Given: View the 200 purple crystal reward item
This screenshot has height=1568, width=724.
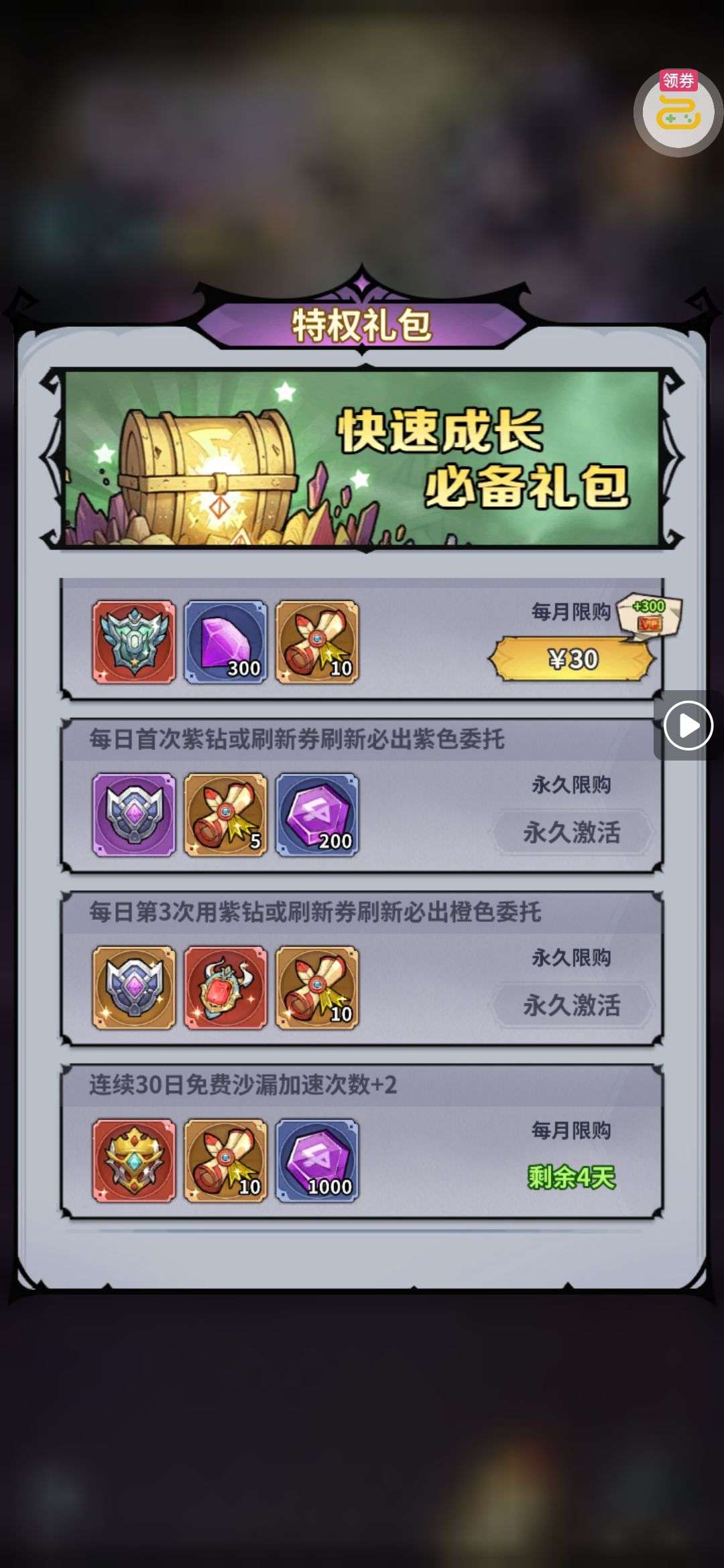Looking at the screenshot, I should 317,815.
